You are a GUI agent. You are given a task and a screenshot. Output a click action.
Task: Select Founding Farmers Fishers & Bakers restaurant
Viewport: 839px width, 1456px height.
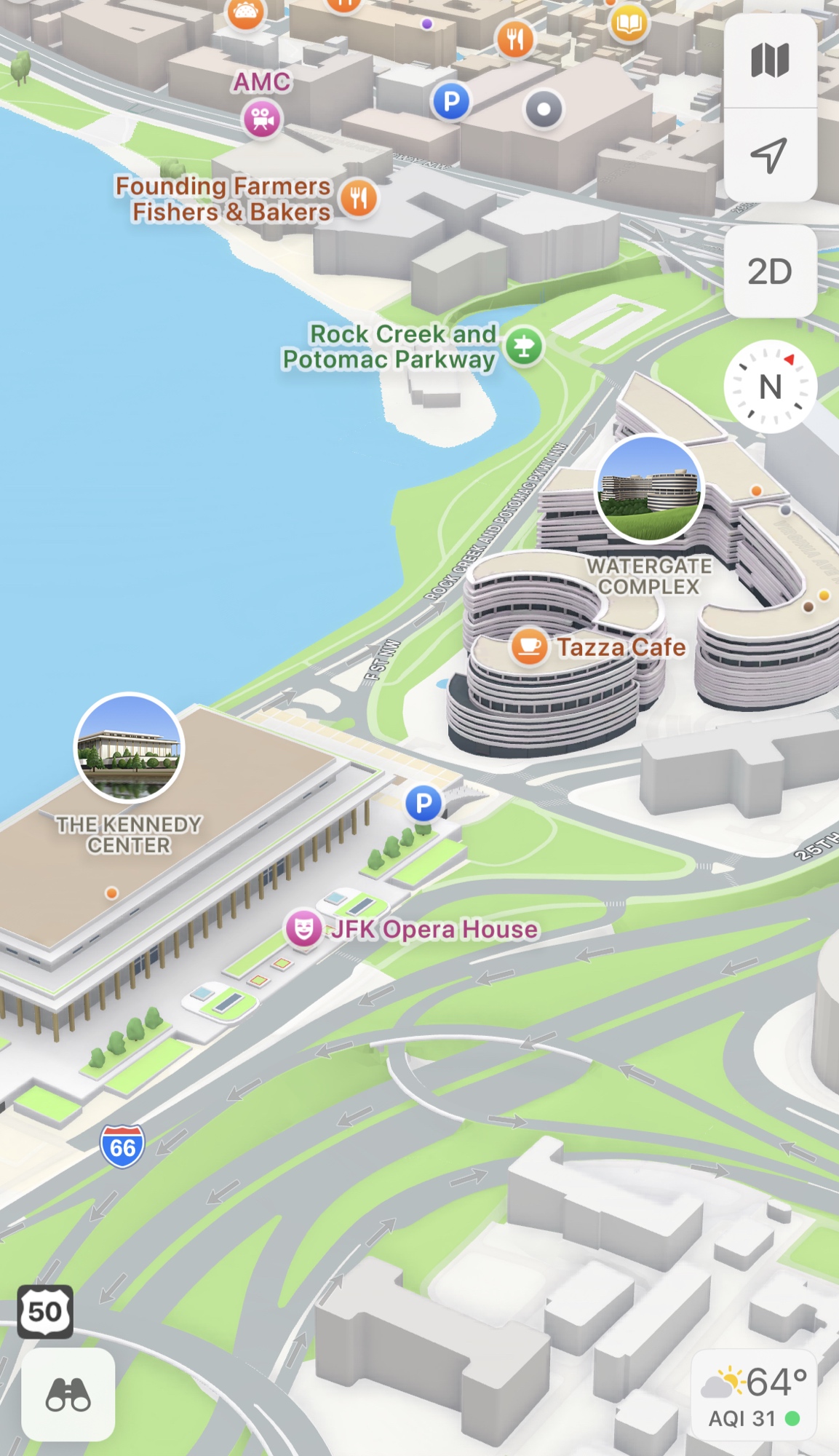point(359,198)
